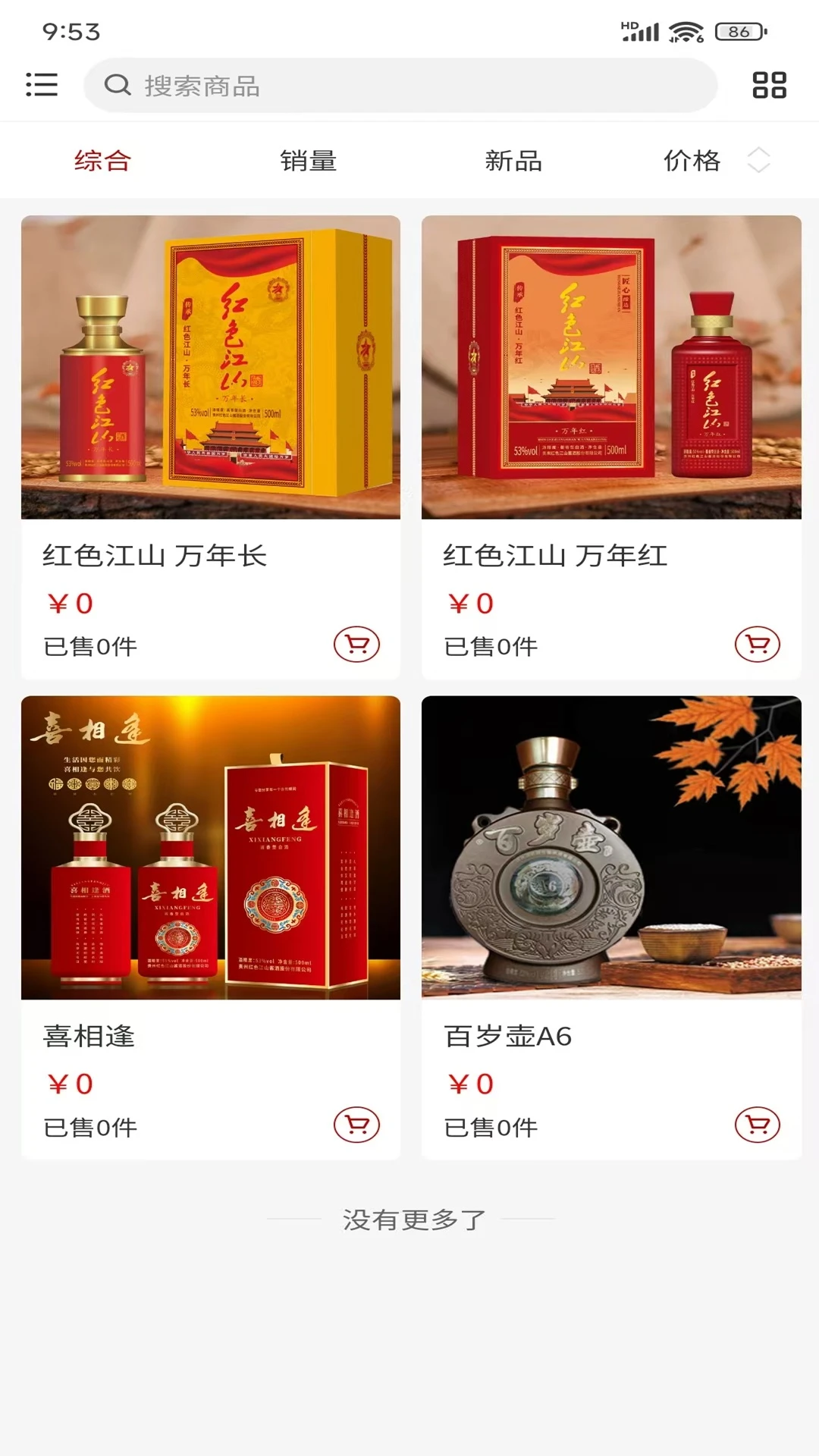
Task: Switch to grid view icon top right
Action: (x=769, y=85)
